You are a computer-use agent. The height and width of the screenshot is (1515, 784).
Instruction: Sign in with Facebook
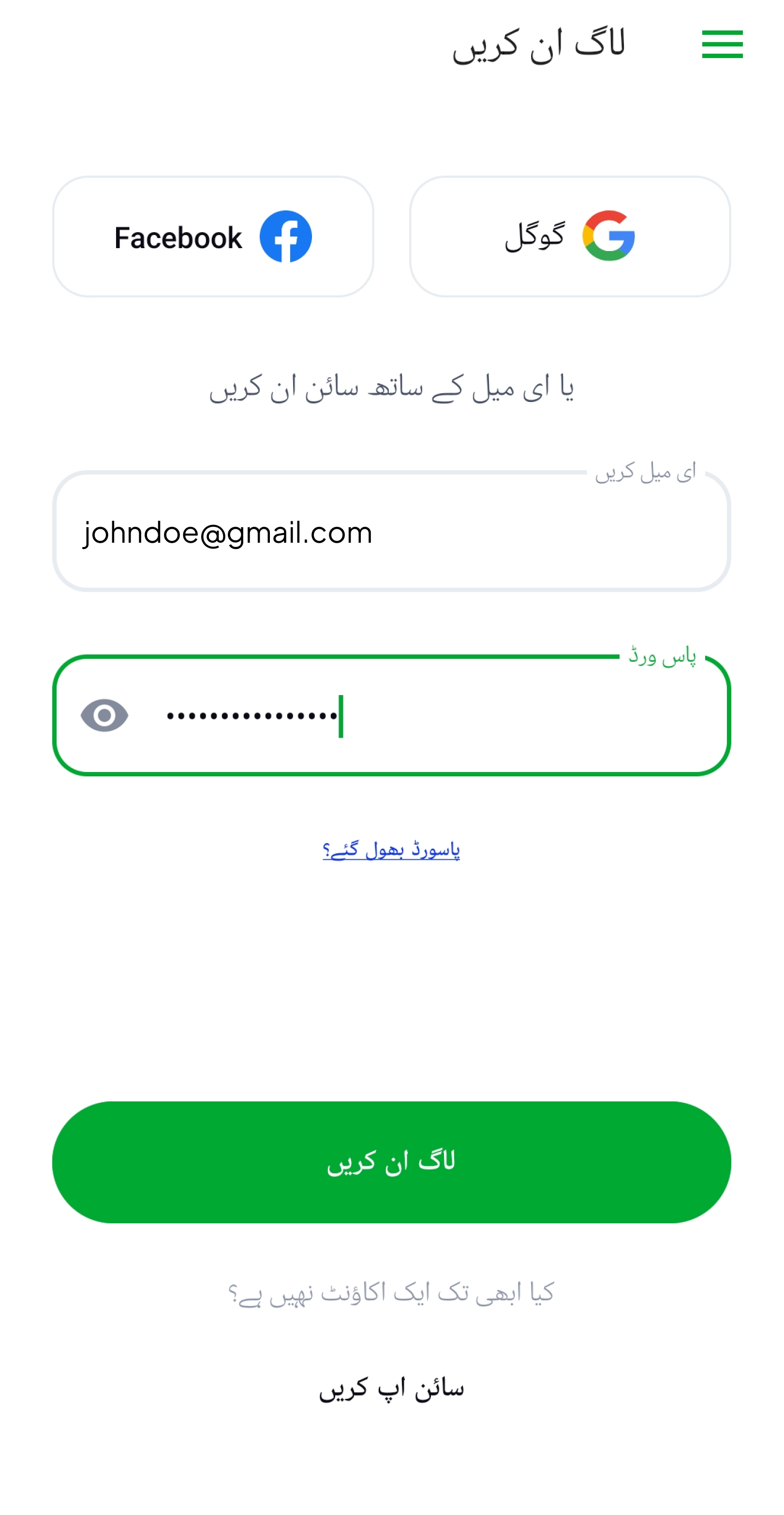pyautogui.click(x=213, y=237)
